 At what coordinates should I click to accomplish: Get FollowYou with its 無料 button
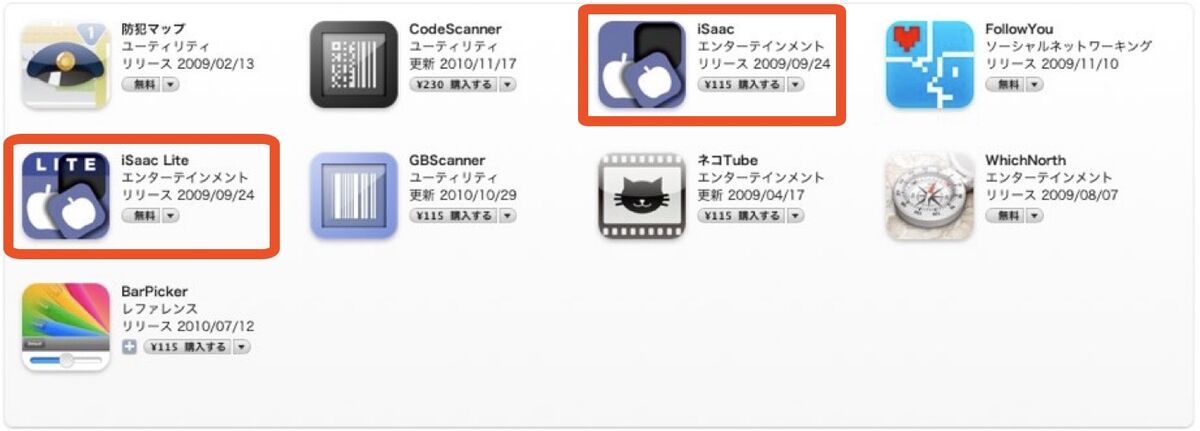point(1005,85)
